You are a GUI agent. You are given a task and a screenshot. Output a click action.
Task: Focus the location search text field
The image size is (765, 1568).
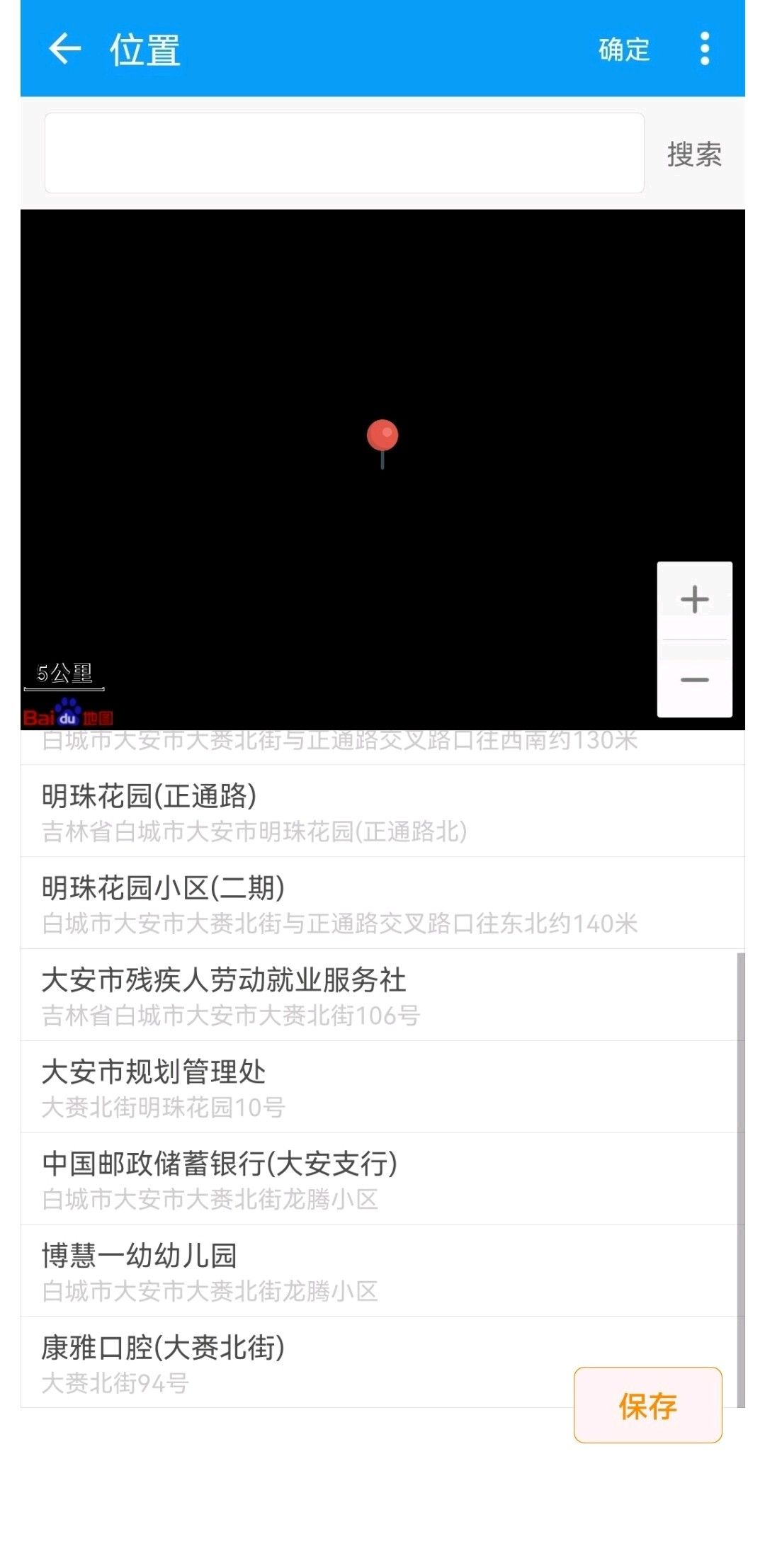tap(344, 153)
